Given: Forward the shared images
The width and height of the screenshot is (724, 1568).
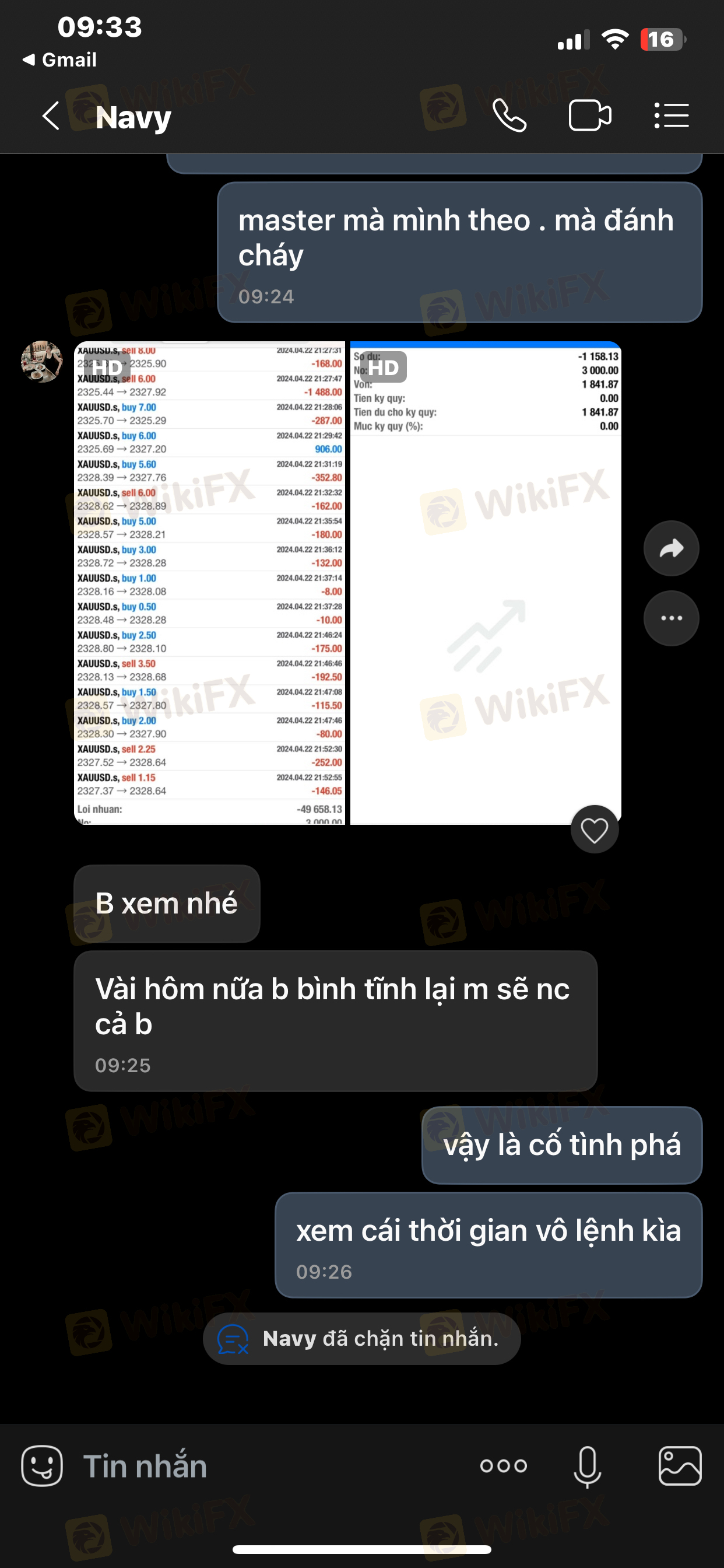Looking at the screenshot, I should [671, 548].
